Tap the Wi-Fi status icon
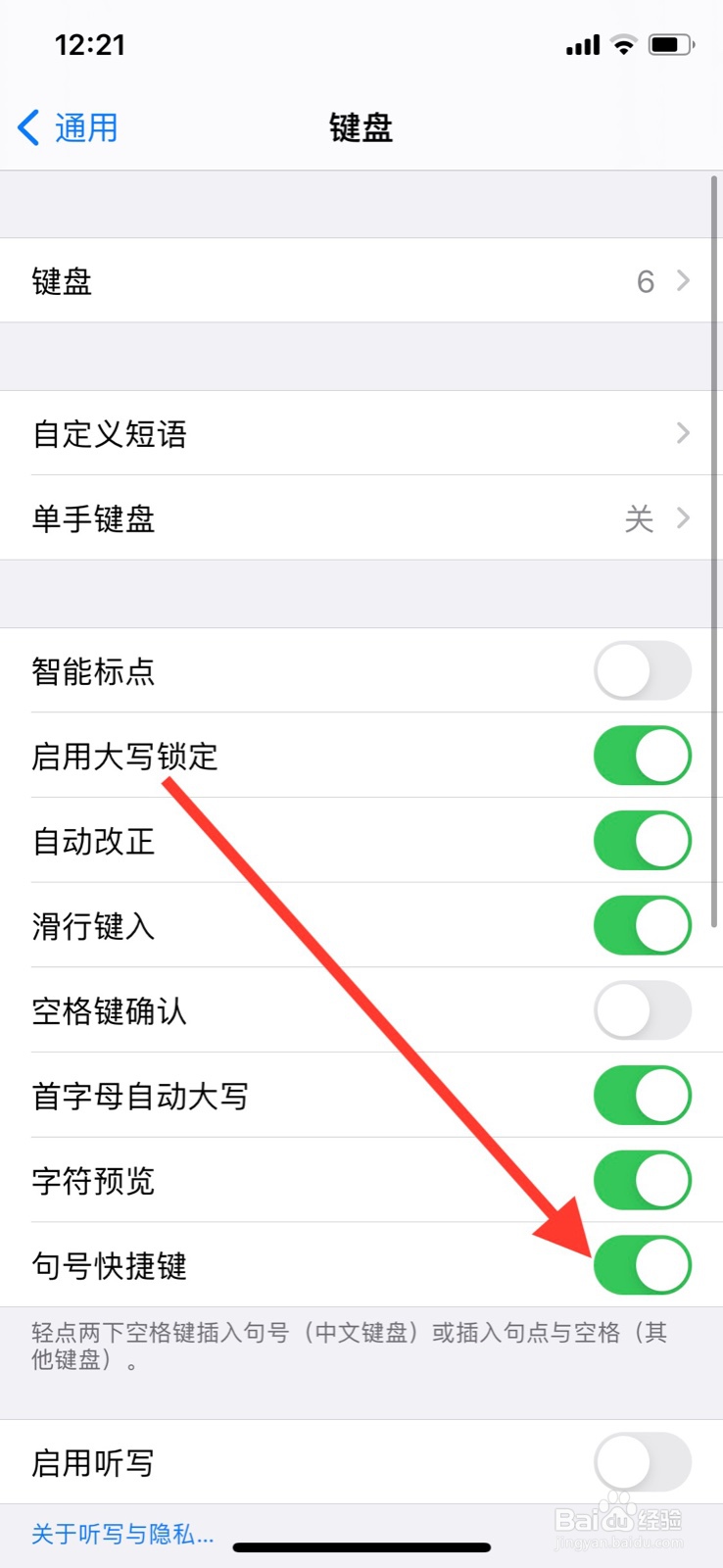The height and width of the screenshot is (1568, 723). click(x=624, y=44)
